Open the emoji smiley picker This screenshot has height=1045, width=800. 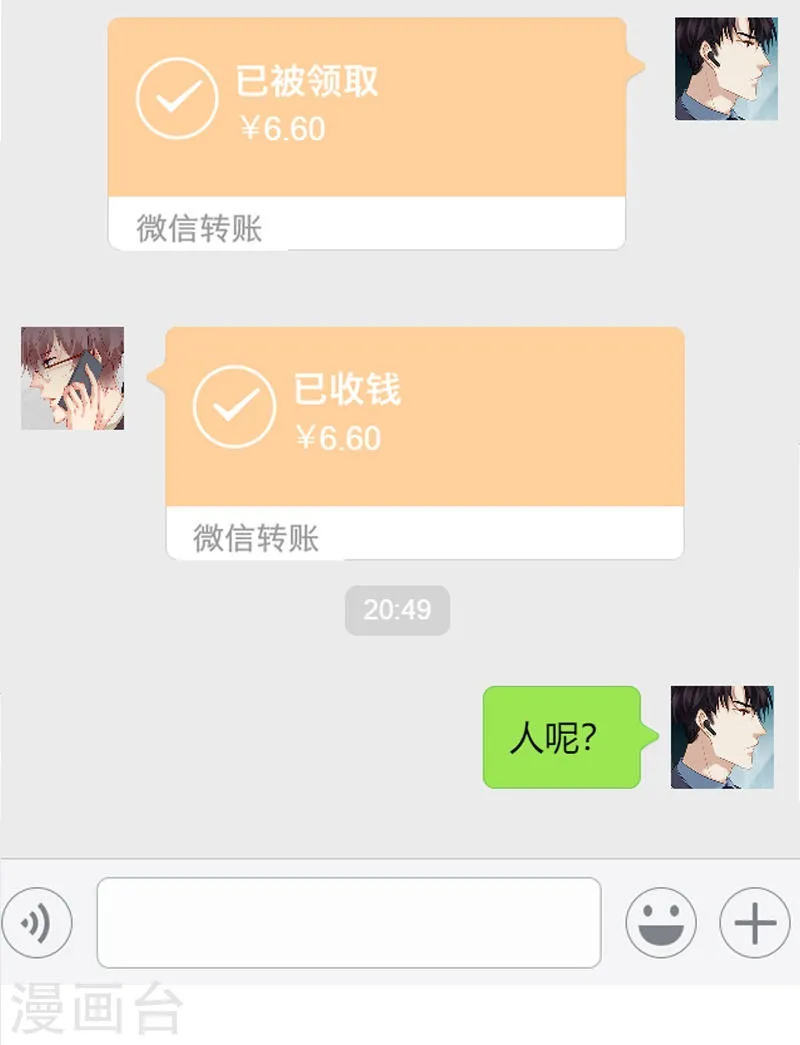coord(661,923)
